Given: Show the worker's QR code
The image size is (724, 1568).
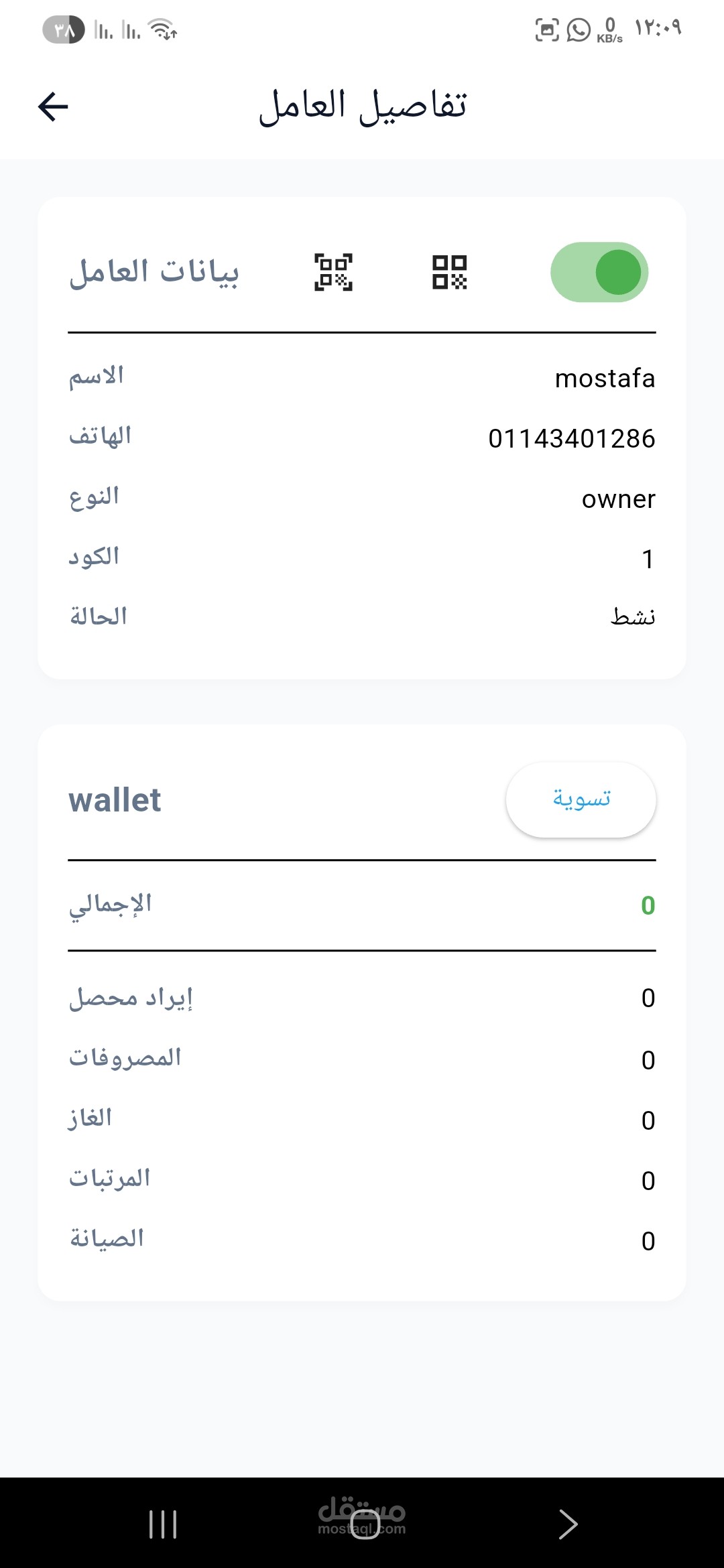Looking at the screenshot, I should (x=449, y=272).
